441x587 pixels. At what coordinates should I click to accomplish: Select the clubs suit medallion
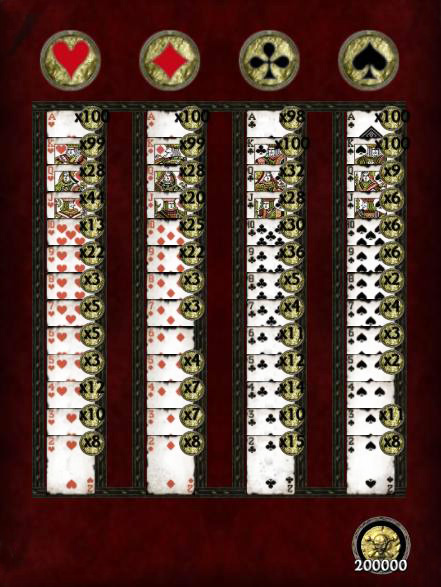point(269,60)
